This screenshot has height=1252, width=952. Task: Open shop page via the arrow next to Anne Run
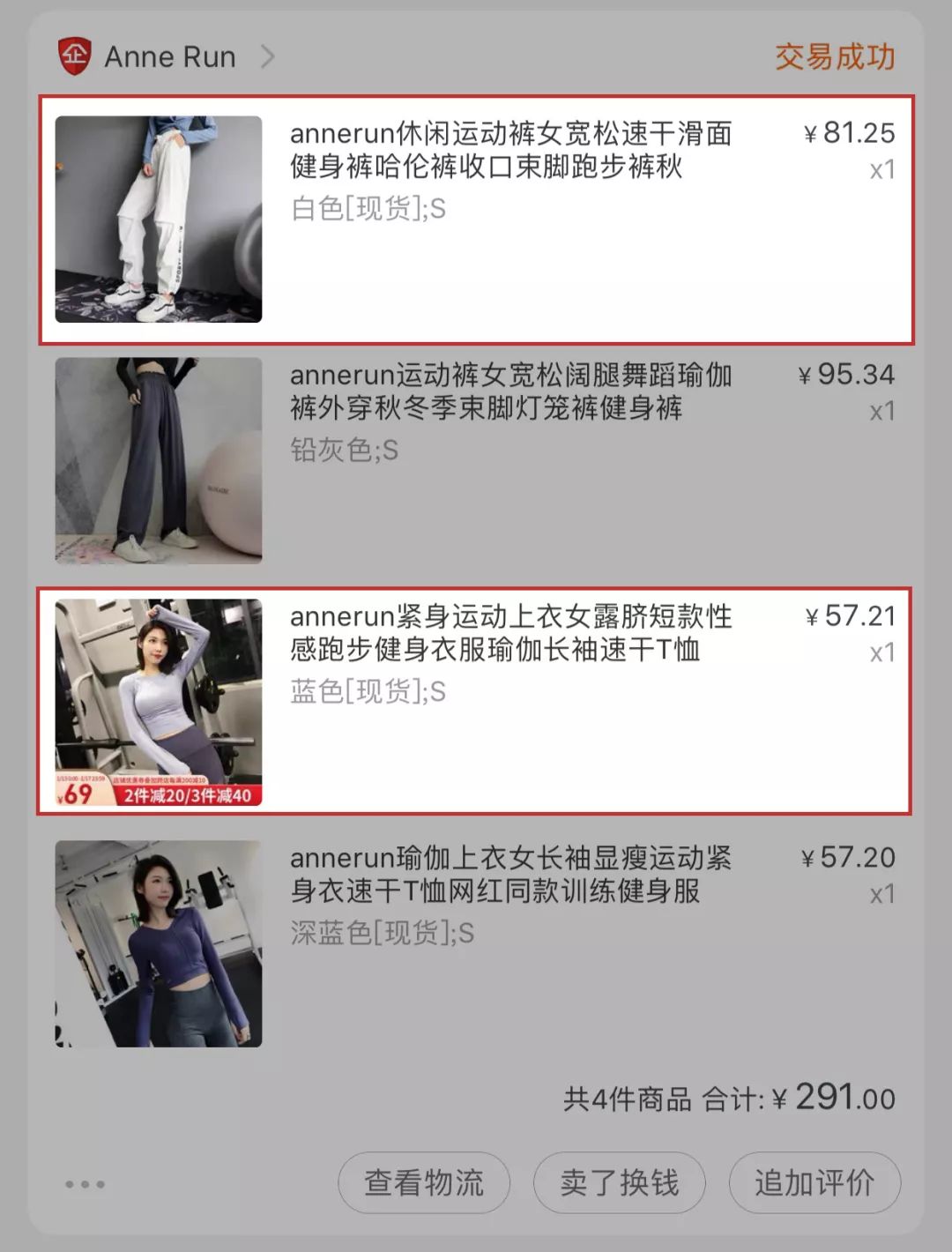click(268, 56)
